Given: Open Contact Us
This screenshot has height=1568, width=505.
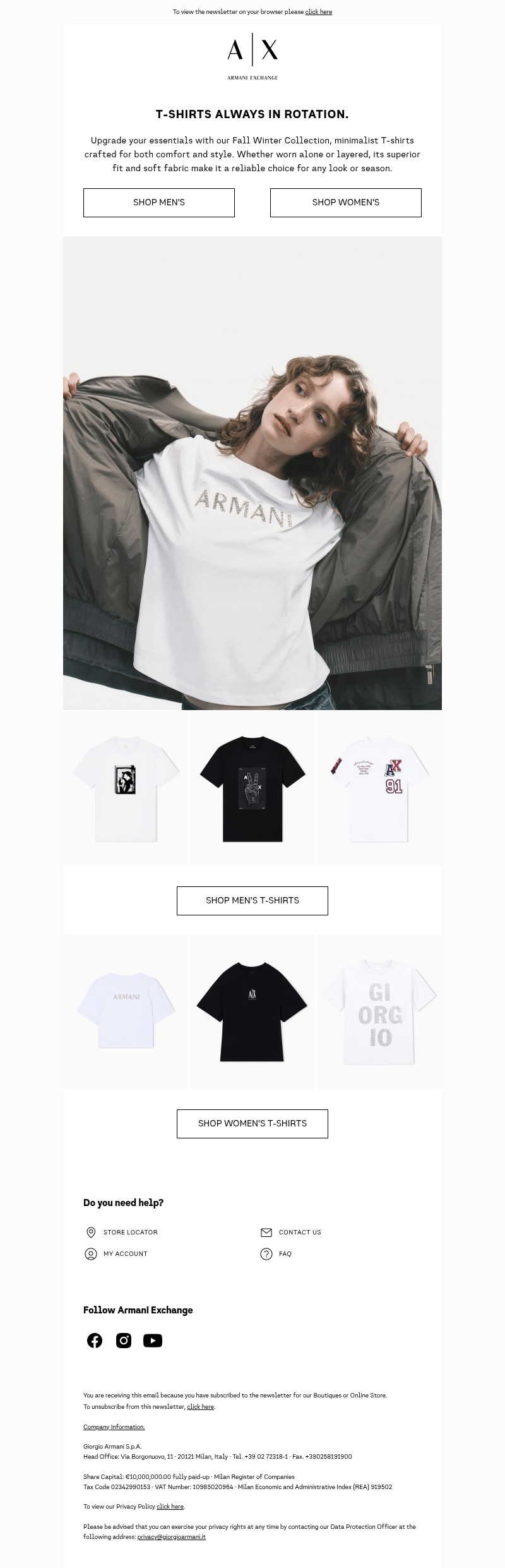Looking at the screenshot, I should [300, 1232].
